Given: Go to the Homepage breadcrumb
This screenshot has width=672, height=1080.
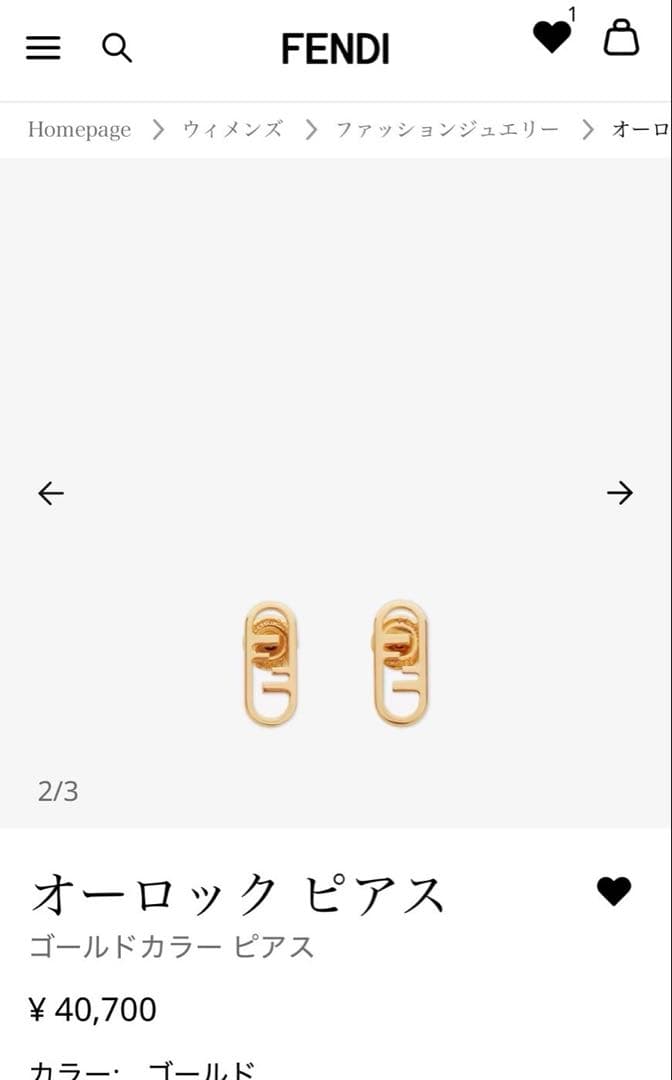Looking at the screenshot, I should click(x=79, y=130).
